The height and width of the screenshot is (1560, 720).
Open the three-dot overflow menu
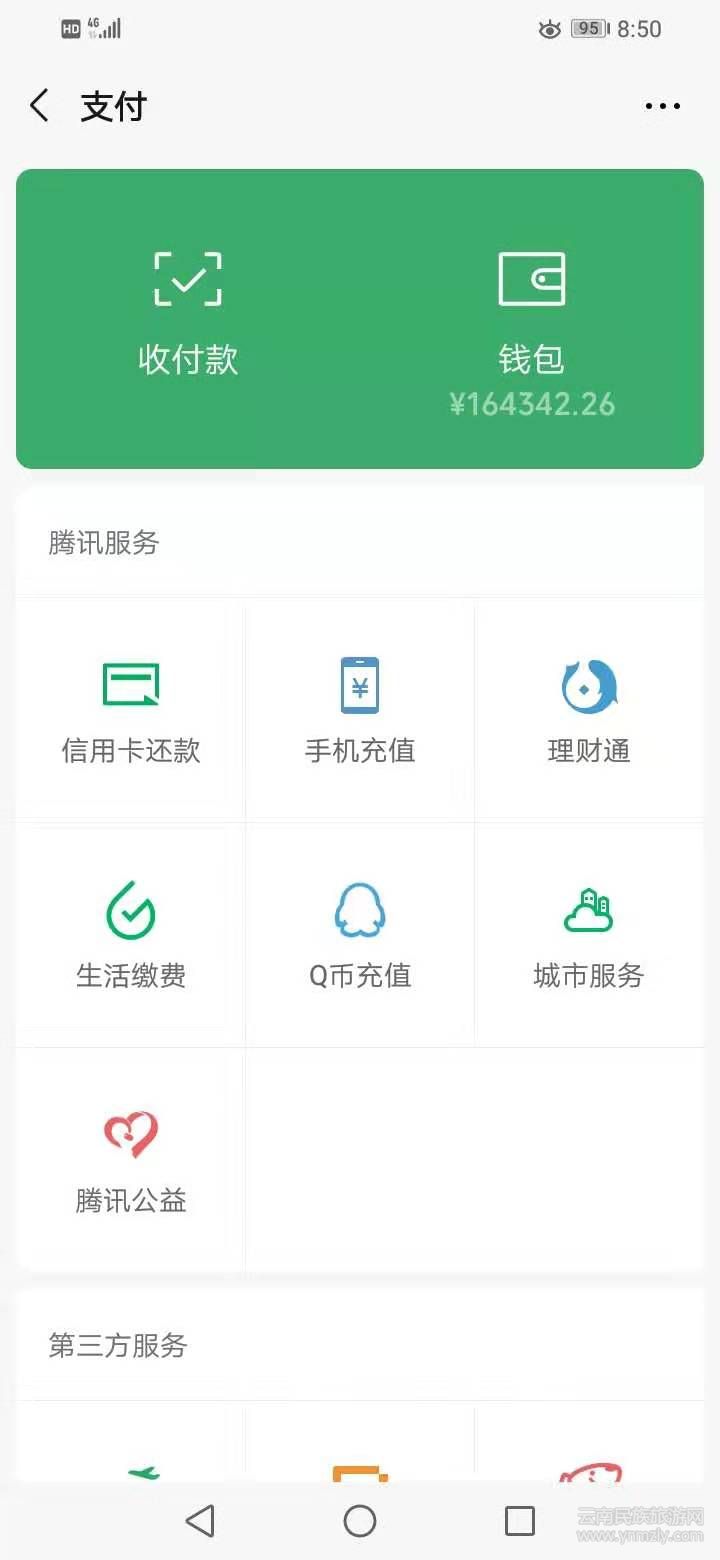(x=662, y=106)
